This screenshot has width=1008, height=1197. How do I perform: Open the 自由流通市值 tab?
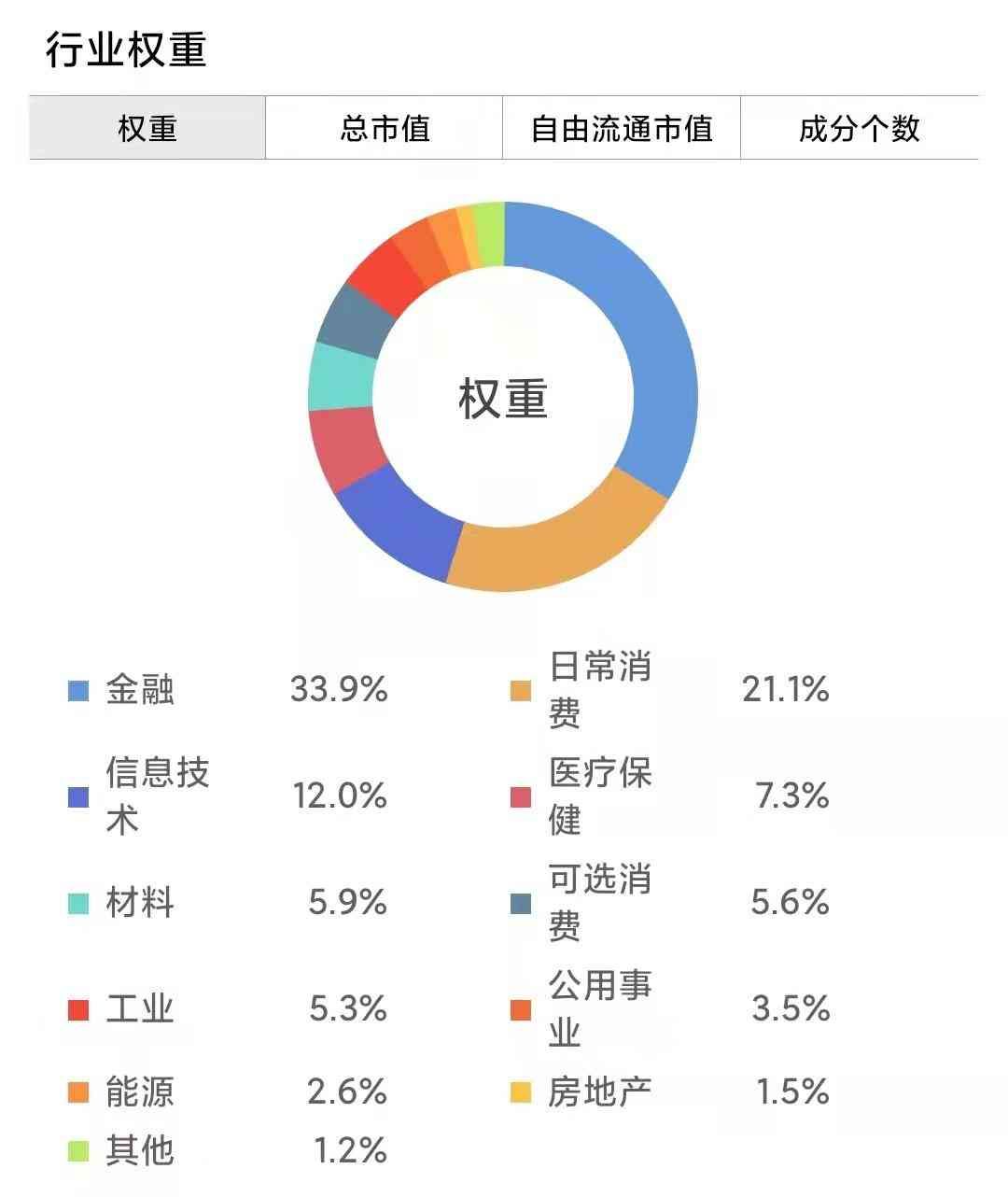coord(622,128)
